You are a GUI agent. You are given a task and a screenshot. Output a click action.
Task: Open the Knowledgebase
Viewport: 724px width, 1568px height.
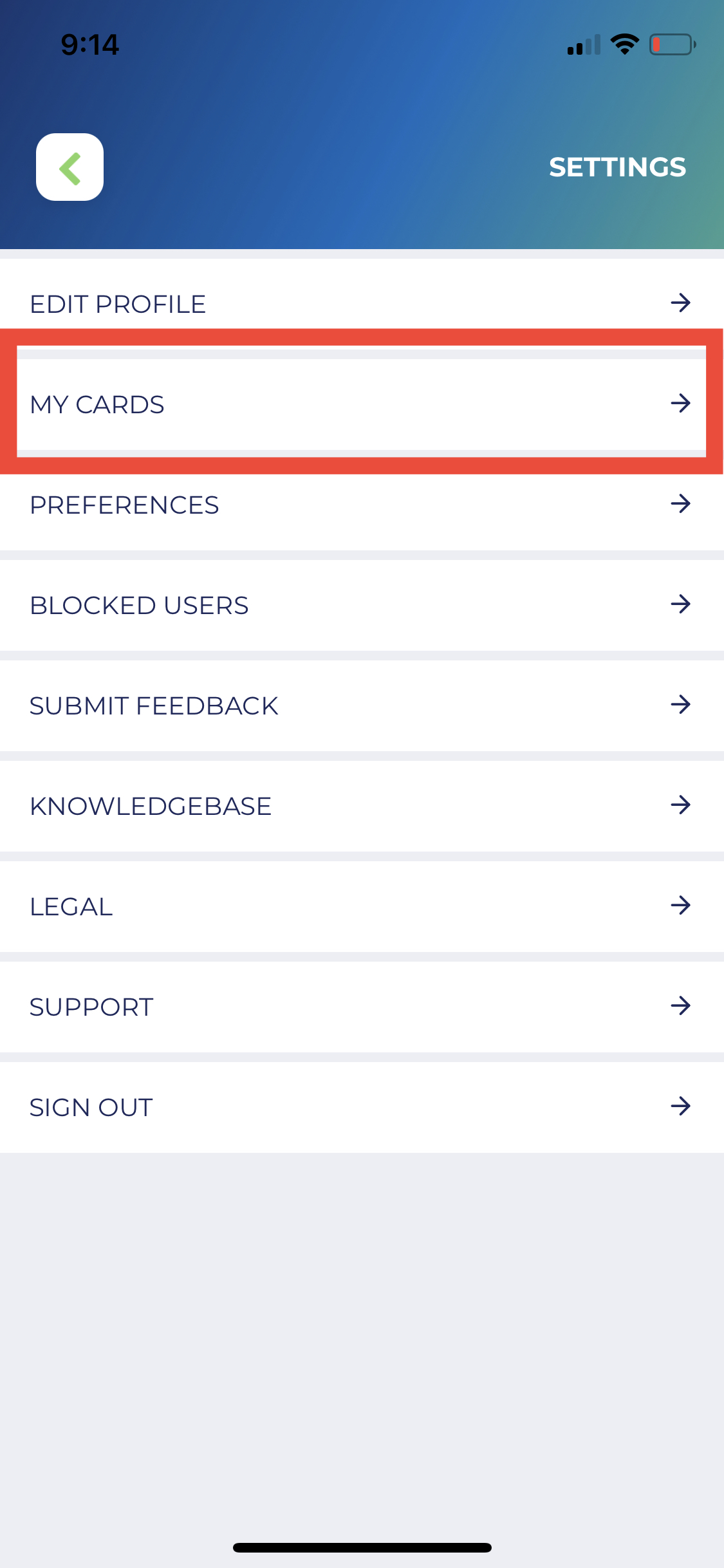tap(362, 806)
